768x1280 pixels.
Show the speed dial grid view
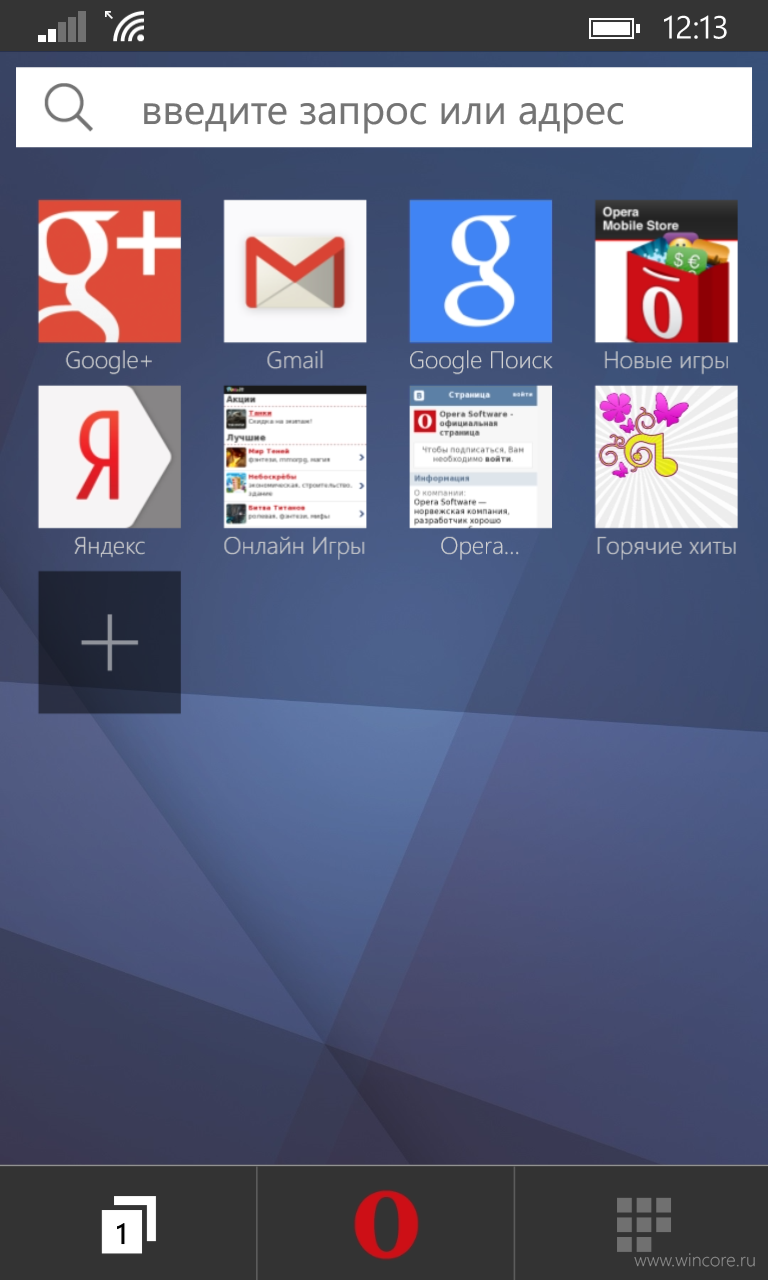642,1223
